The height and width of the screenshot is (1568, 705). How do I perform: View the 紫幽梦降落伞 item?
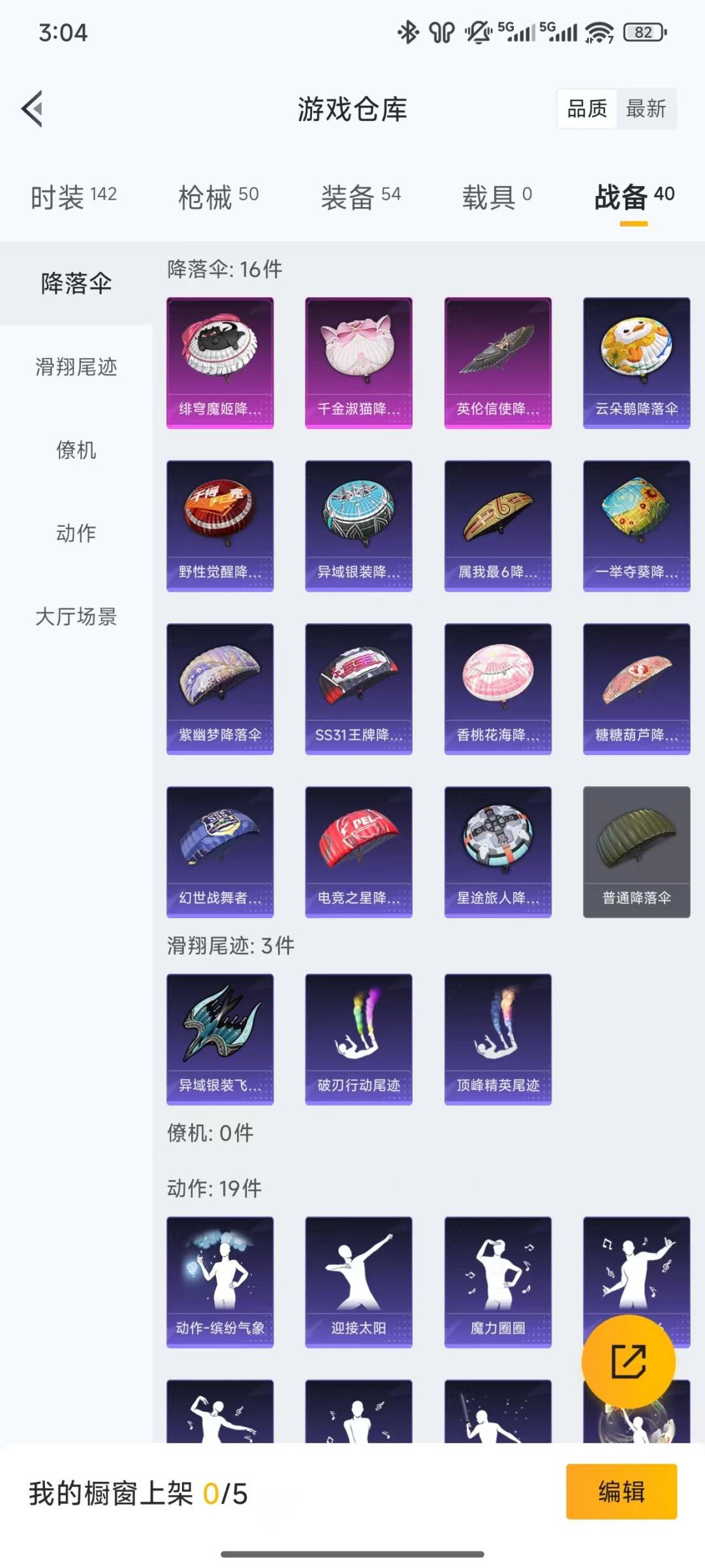[x=220, y=688]
